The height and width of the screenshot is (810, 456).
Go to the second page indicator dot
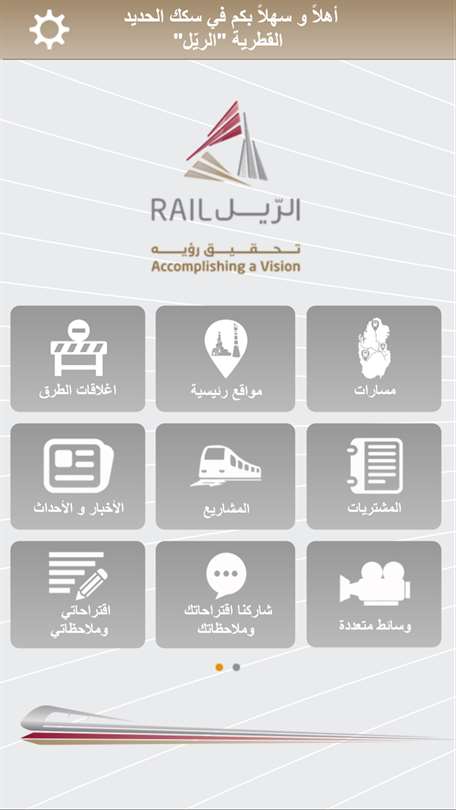(236, 667)
